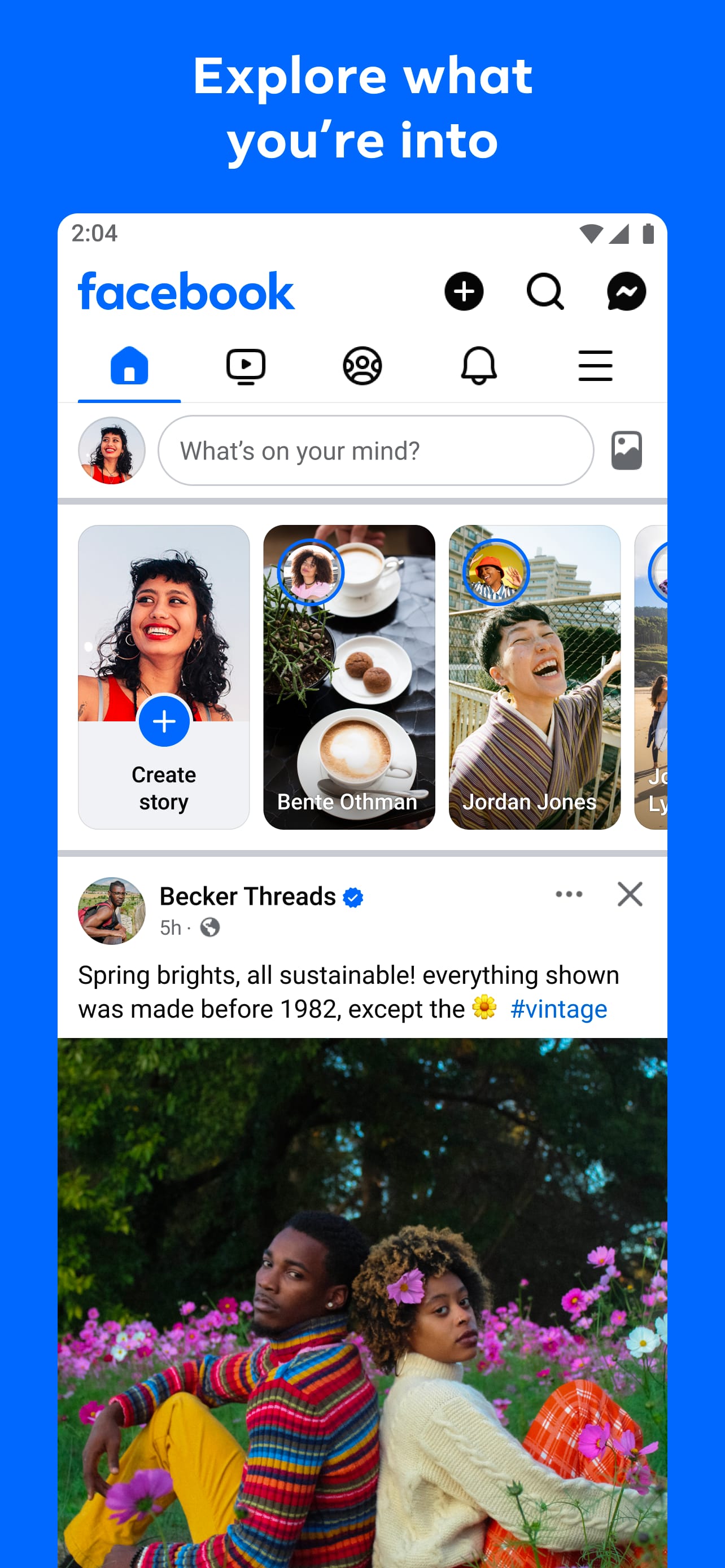Click the Becker Threads page name
The width and height of the screenshot is (725, 1568).
tap(247, 896)
